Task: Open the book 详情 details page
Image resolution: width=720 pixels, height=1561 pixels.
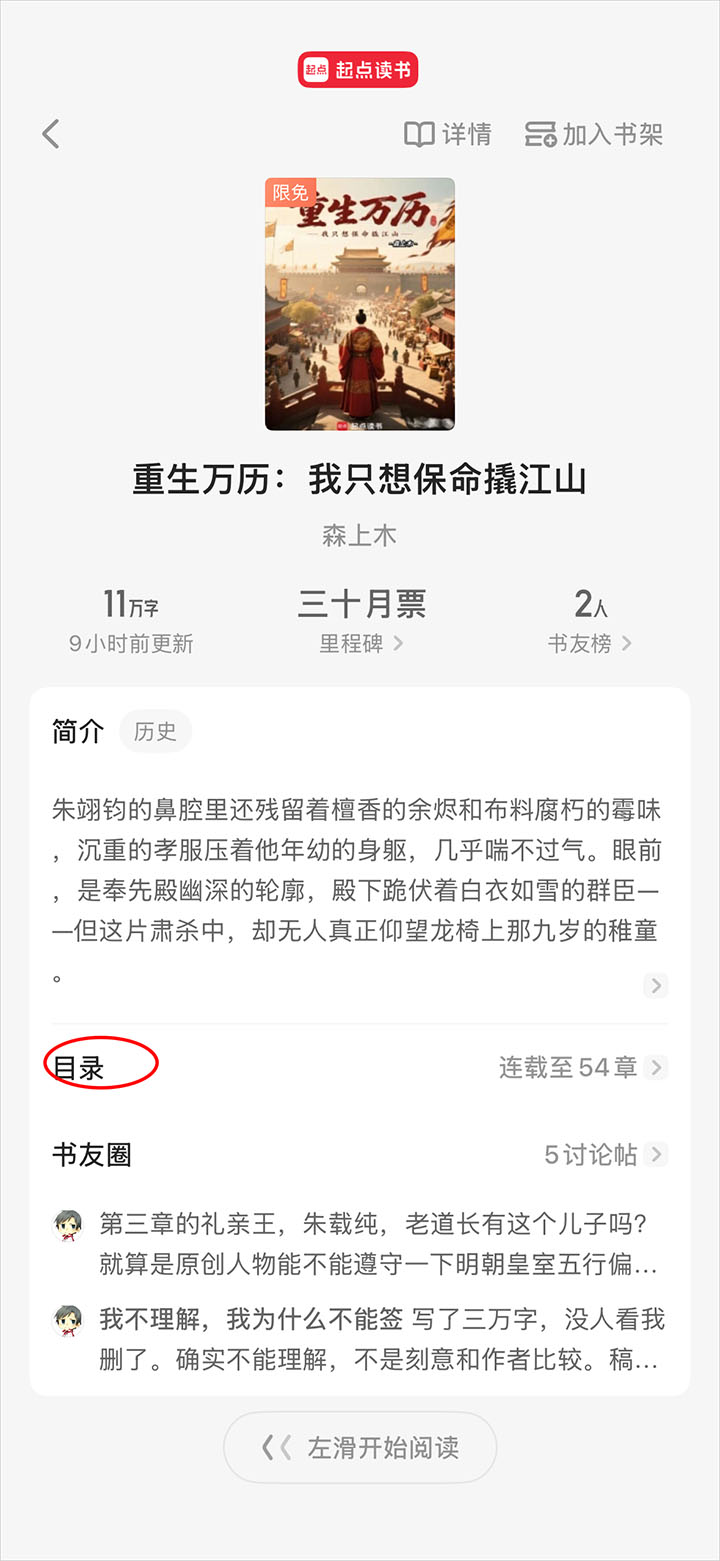Action: (x=448, y=134)
